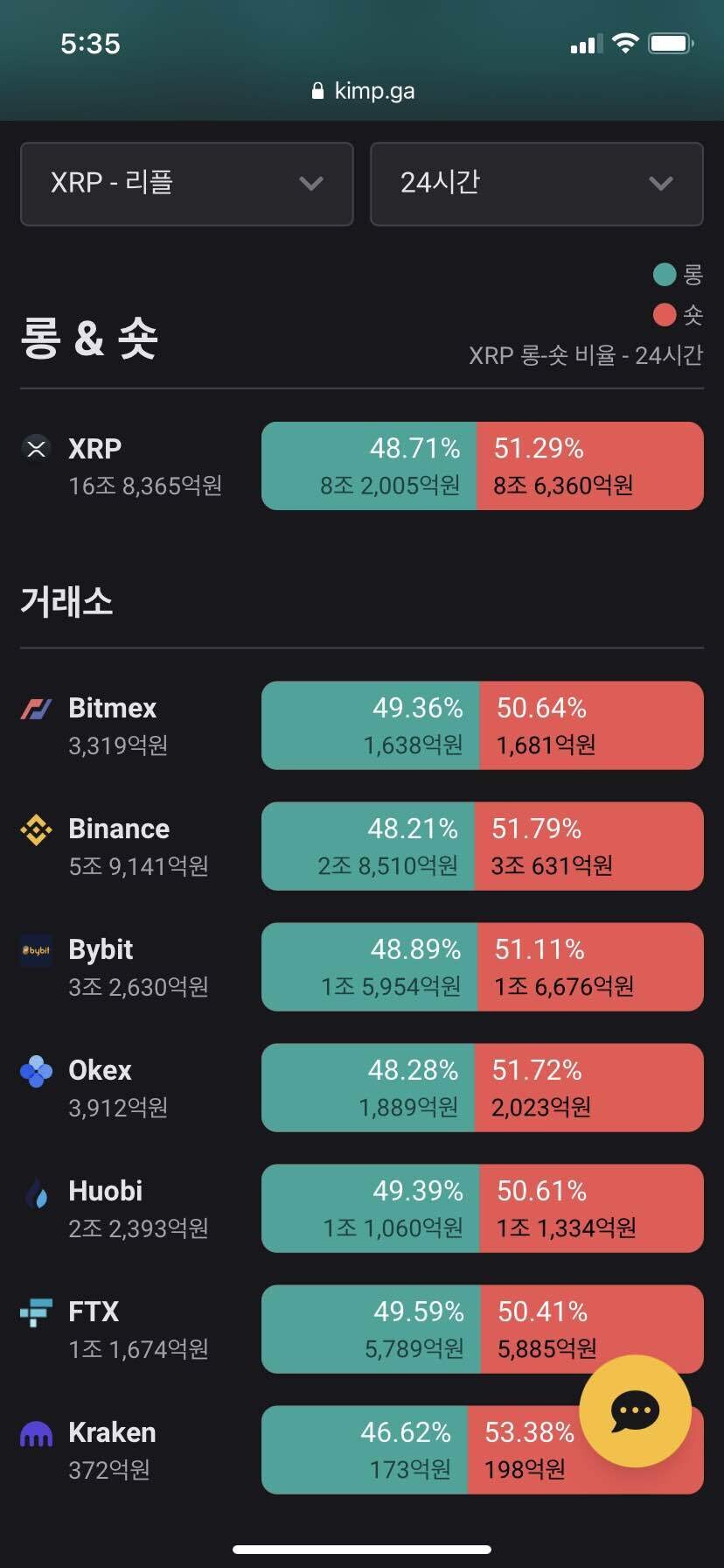Select the Bybit exchange icon
Viewport: 724px width, 1568px height.
tap(34, 949)
